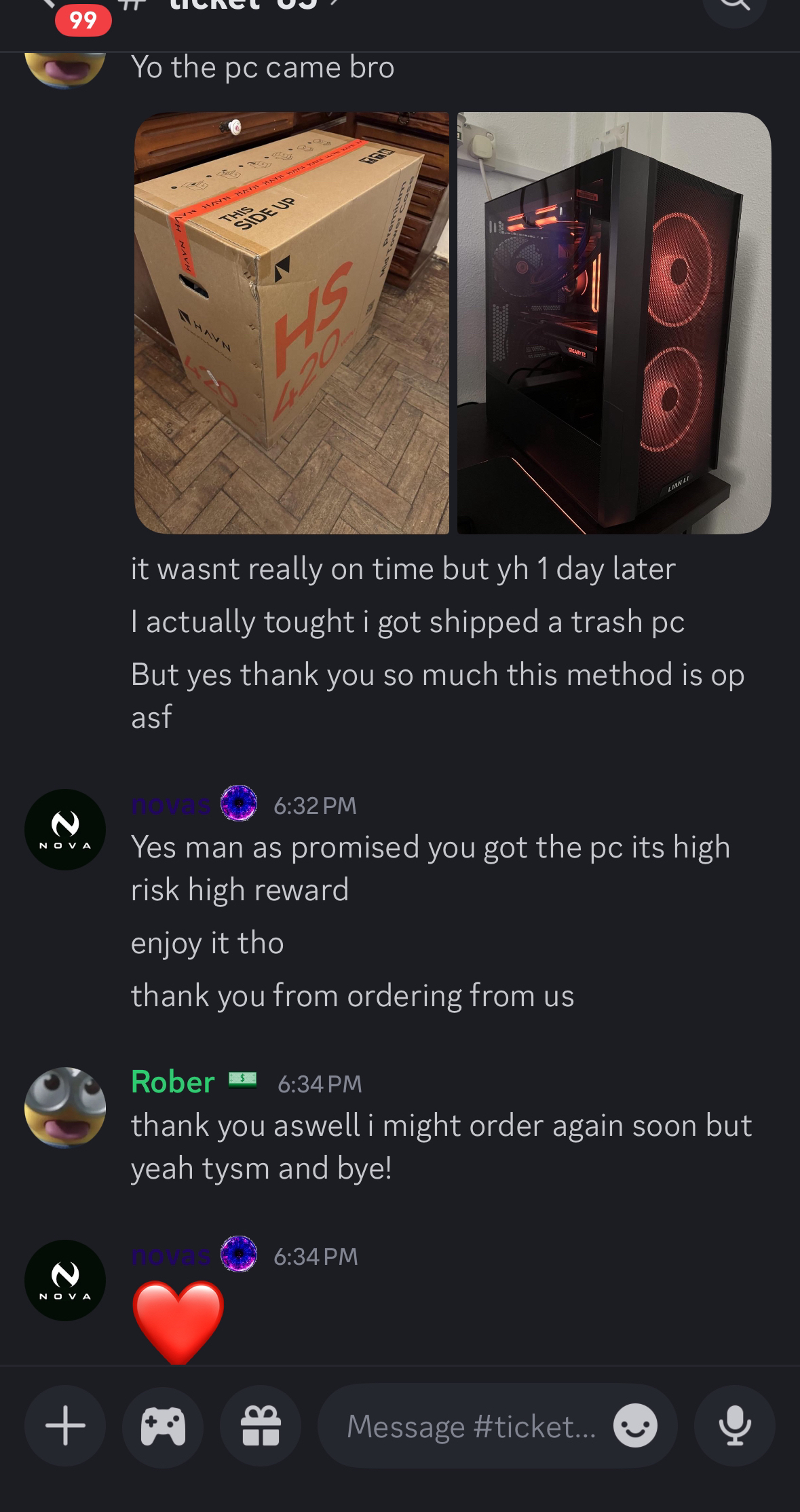Image resolution: width=800 pixels, height=1512 pixels.
Task: Open the emoji picker
Action: 635,1425
